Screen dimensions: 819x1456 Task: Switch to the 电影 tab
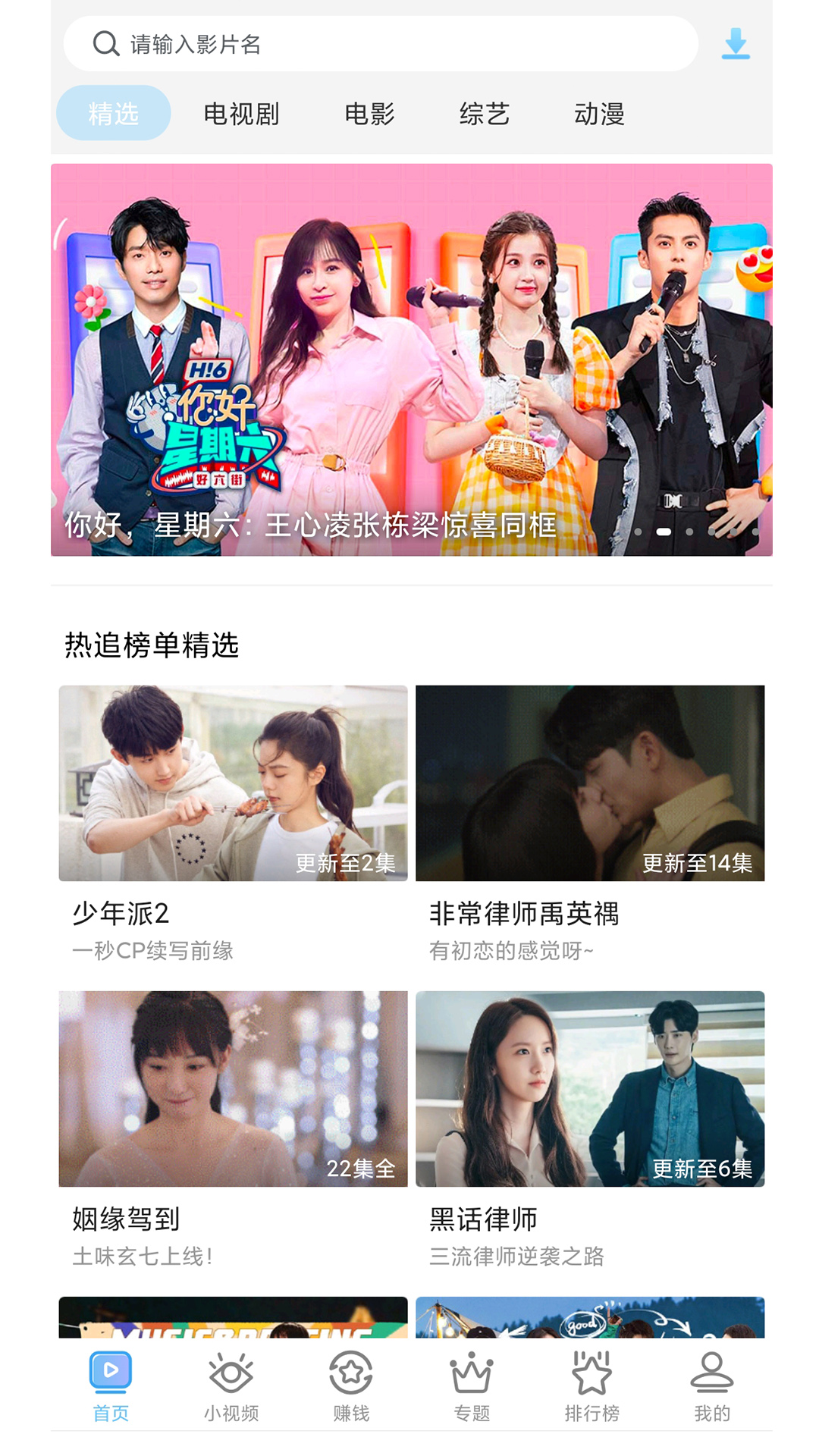(369, 114)
